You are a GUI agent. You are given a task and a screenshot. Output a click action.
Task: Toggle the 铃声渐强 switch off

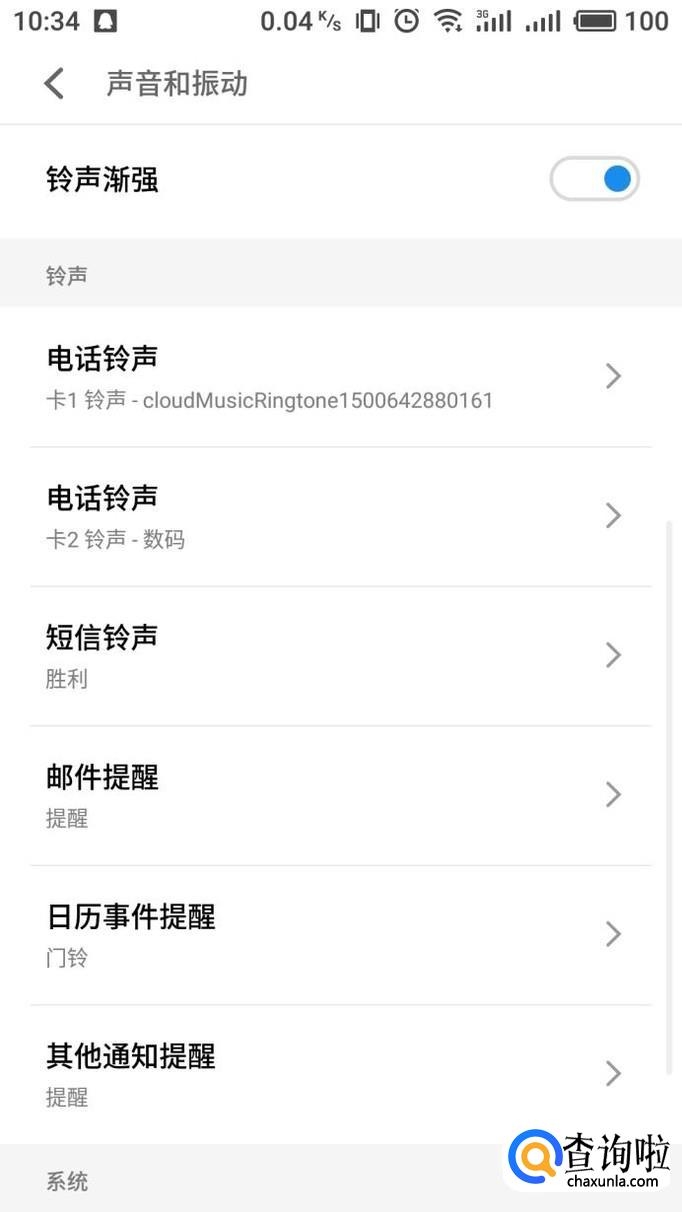point(594,180)
